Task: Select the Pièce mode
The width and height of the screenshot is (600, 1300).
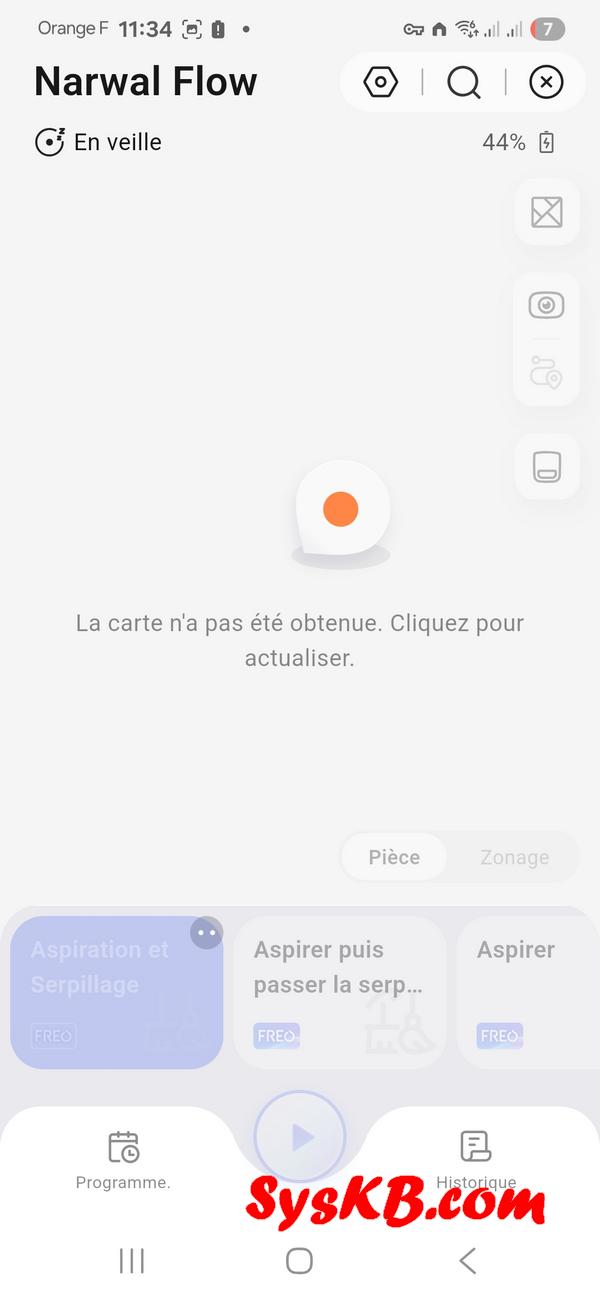Action: (394, 857)
